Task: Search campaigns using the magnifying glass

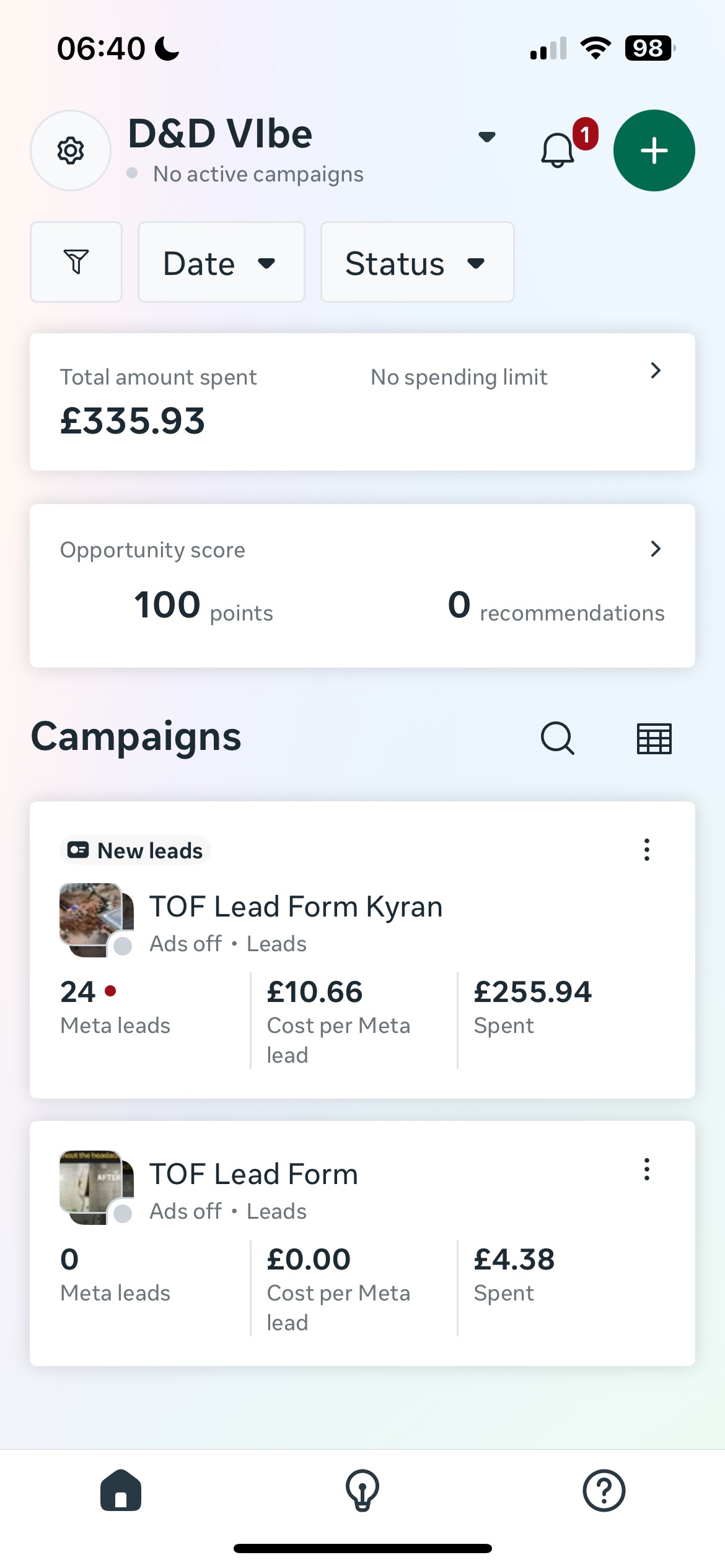Action: click(556, 738)
